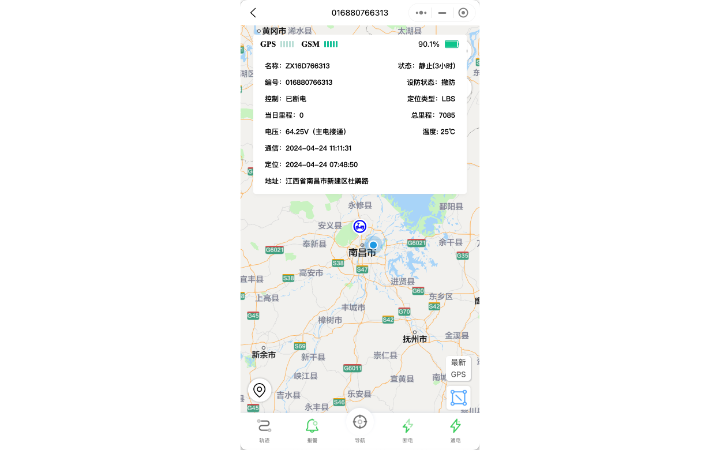
Task: Open the mini-program more options menu
Action: 421,13
